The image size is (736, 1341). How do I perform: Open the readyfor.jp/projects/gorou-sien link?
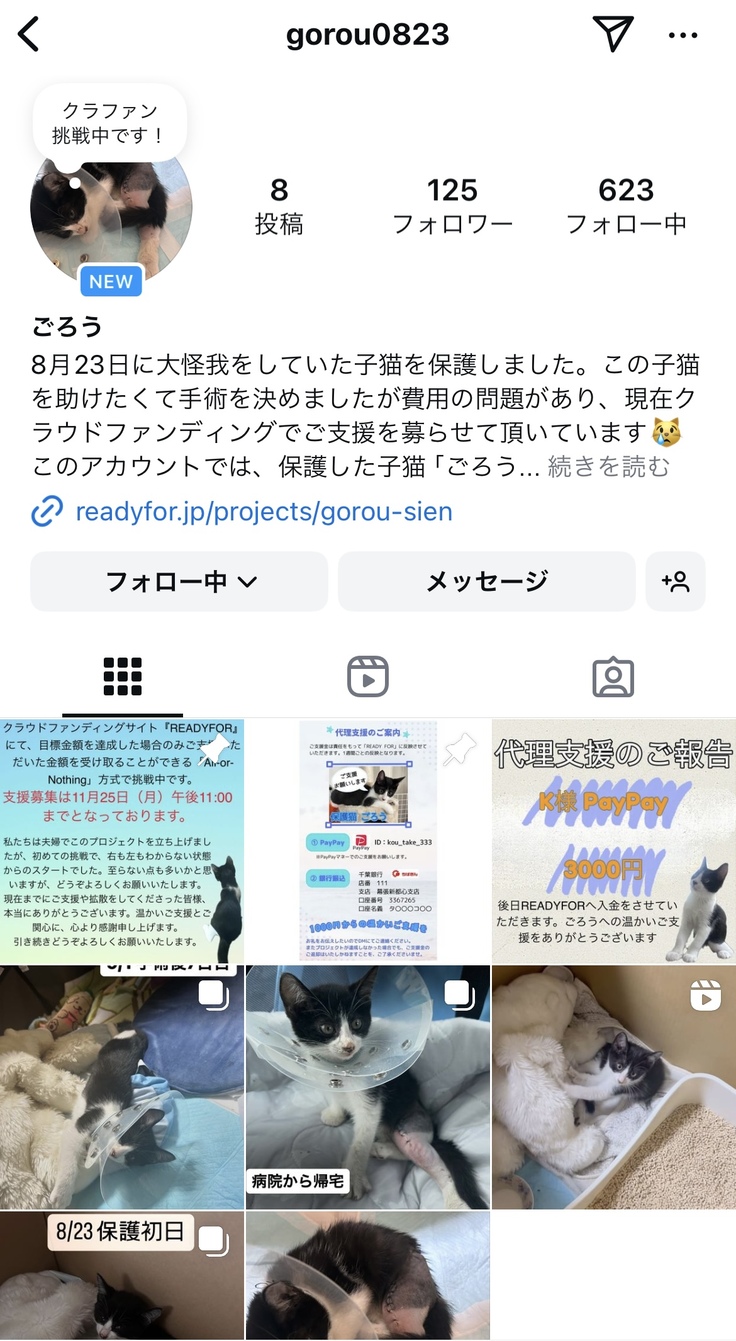coord(263,513)
